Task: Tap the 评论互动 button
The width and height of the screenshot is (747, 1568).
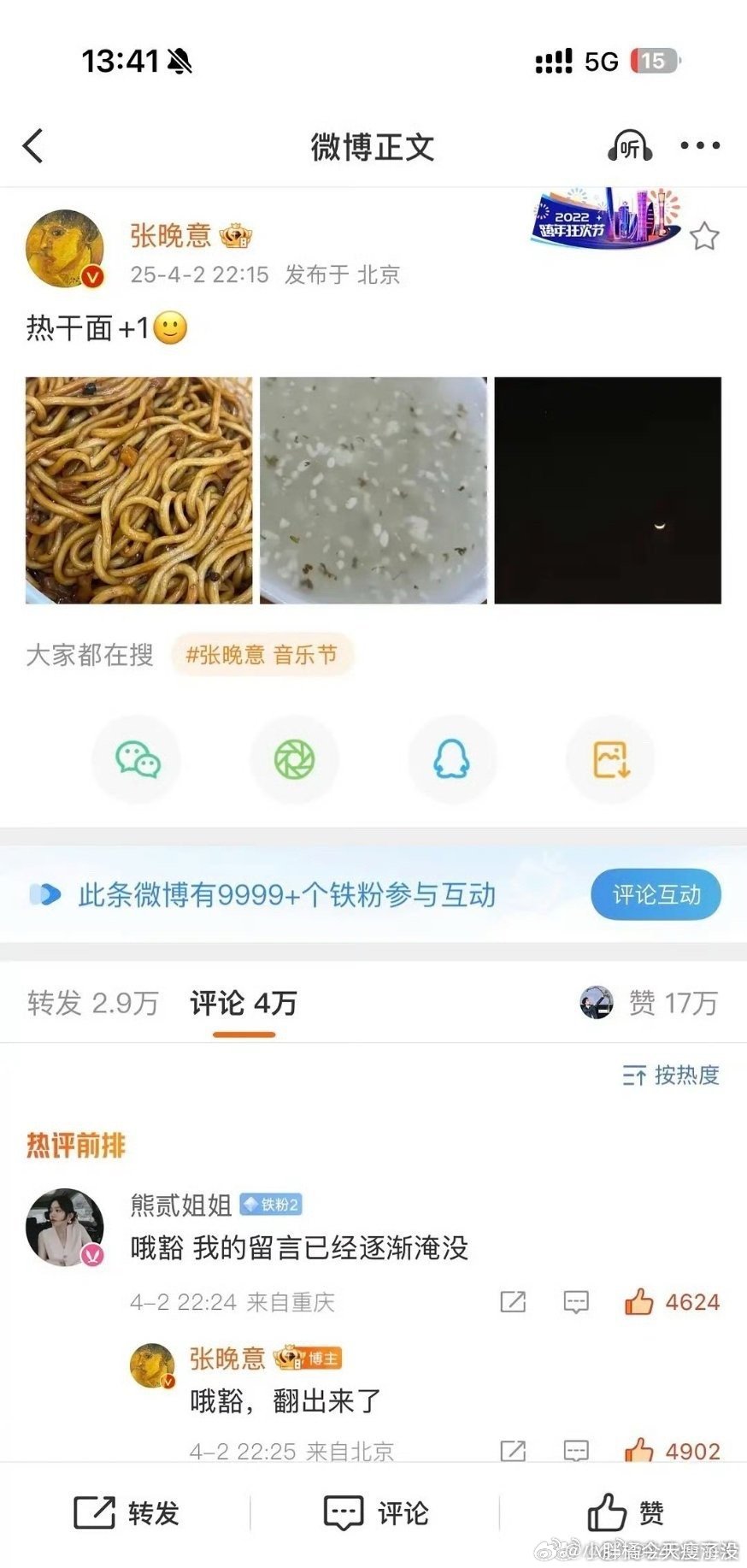Action: [656, 895]
